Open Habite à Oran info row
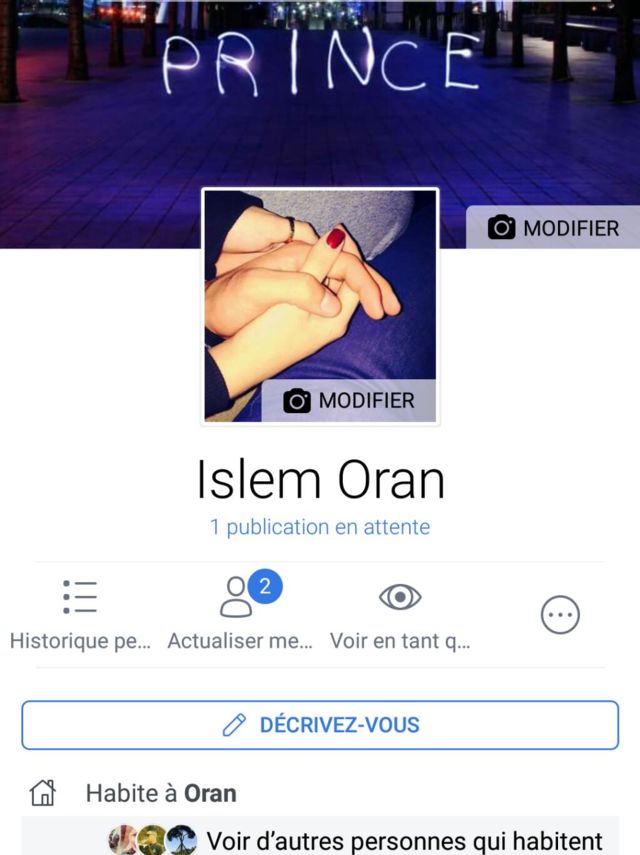Viewport: 640px width, 855px height. tap(160, 794)
